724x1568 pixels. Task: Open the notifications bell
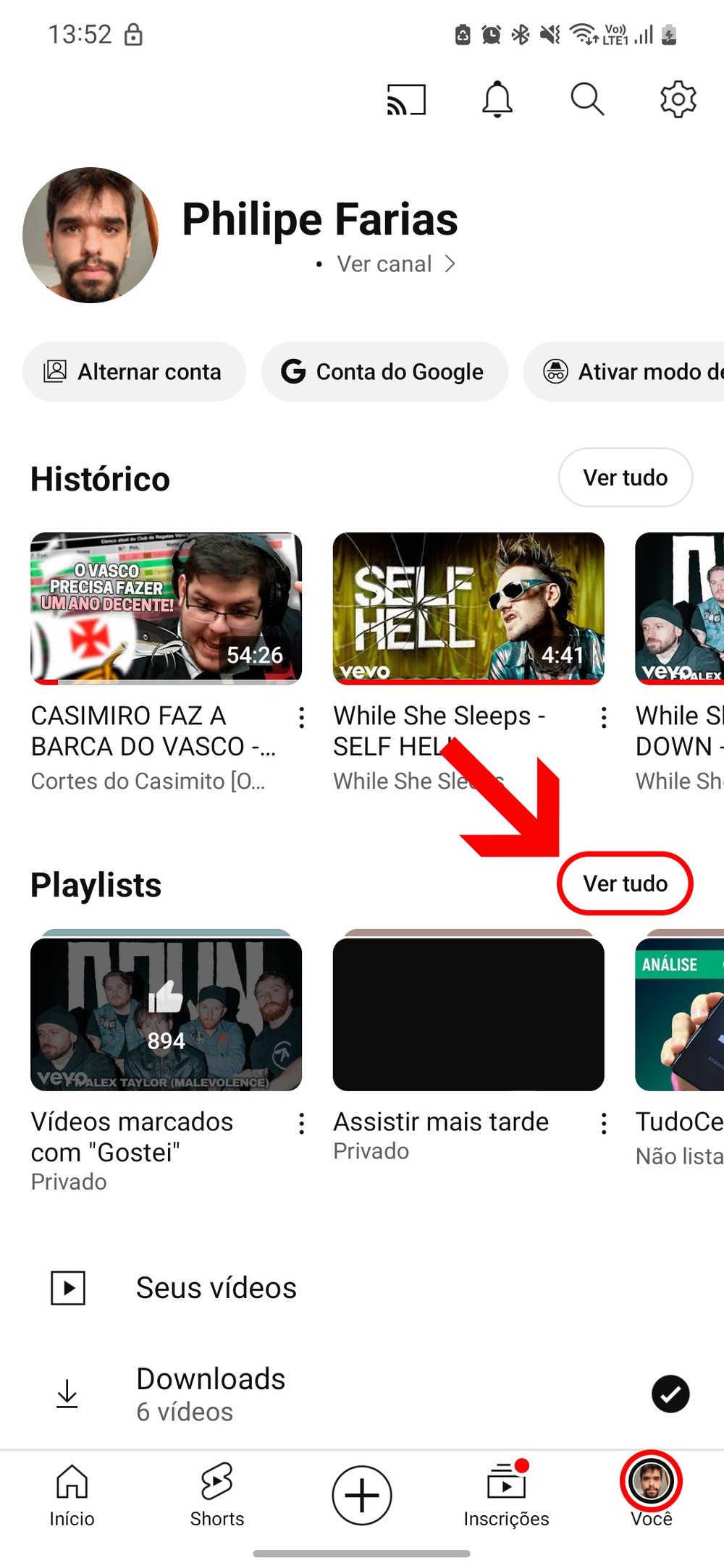coord(497,99)
